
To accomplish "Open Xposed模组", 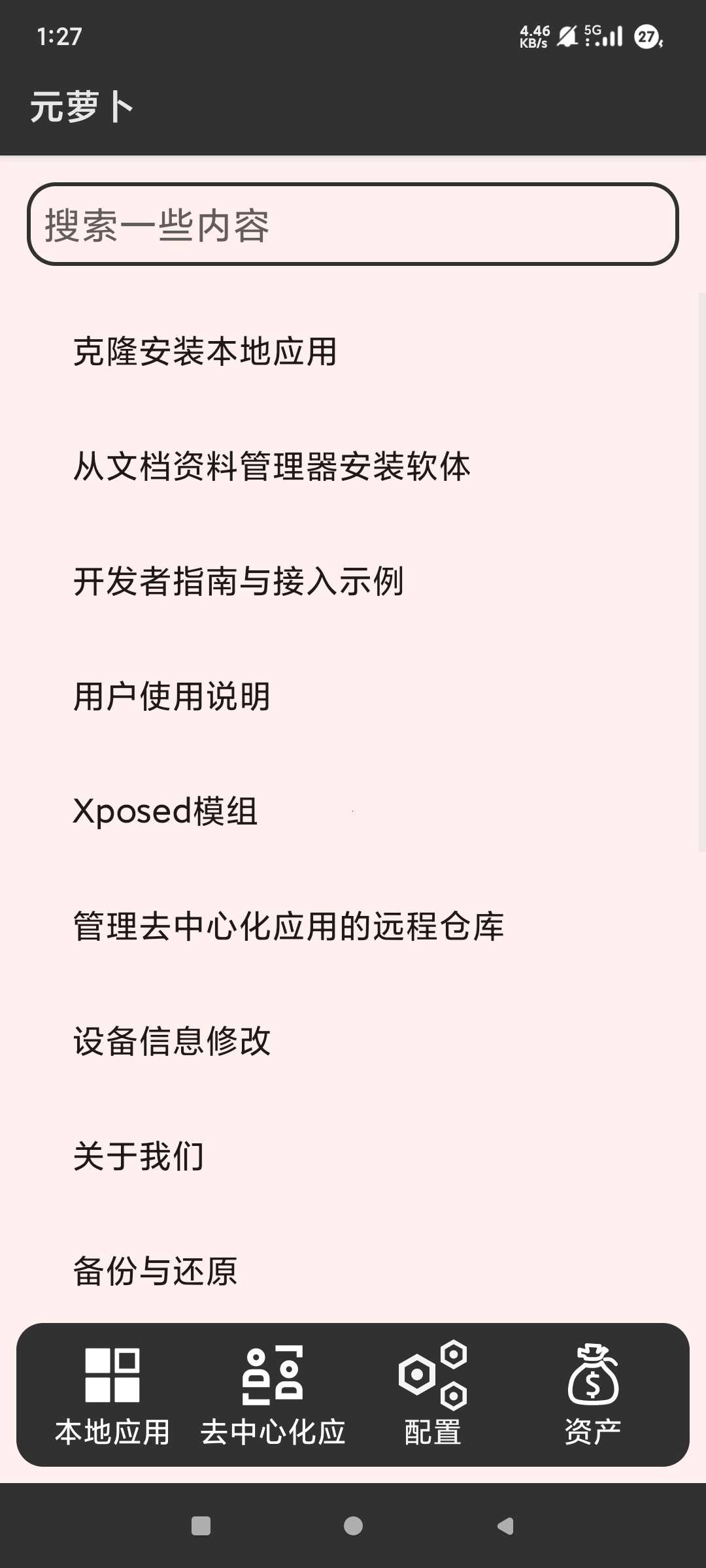I will [x=353, y=811].
